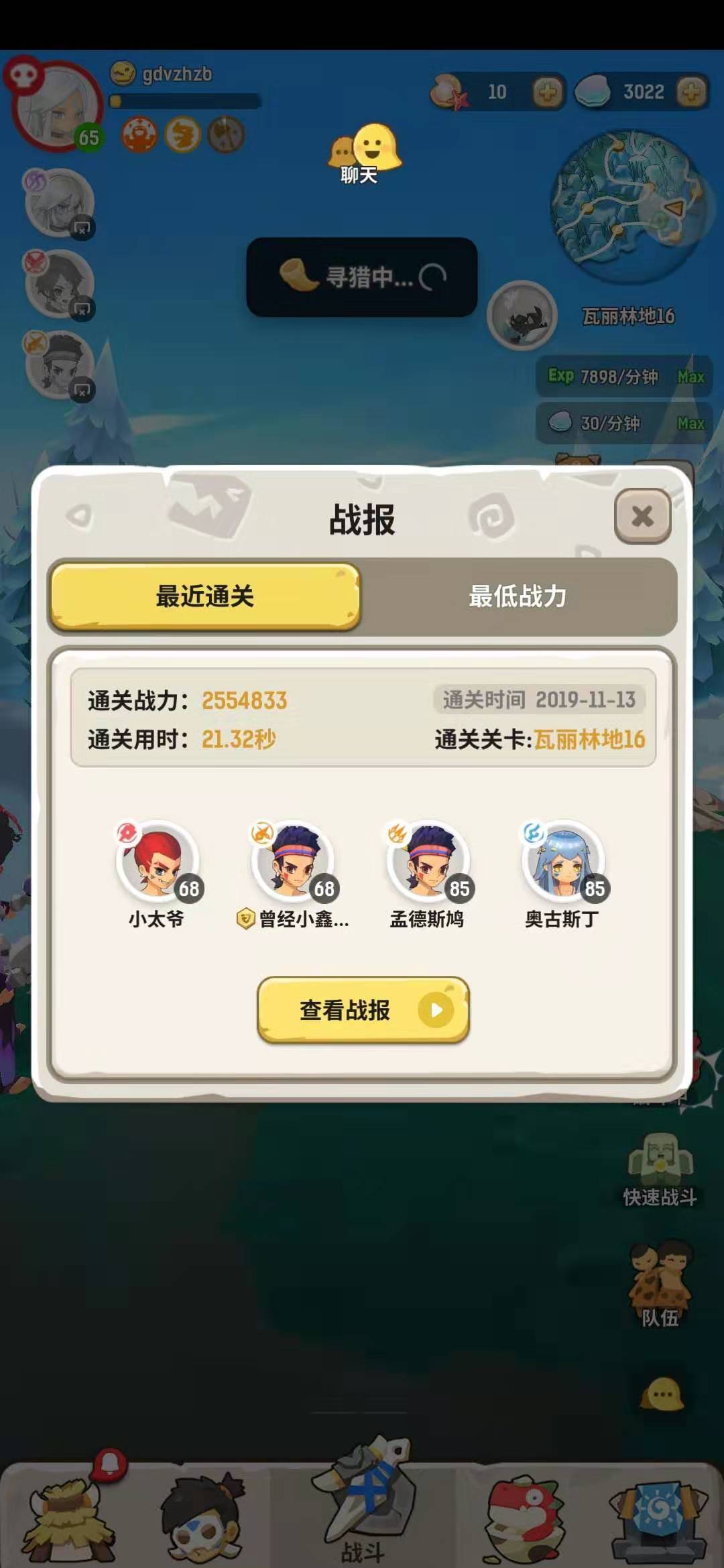Click the plus next to the shell count 10

point(548,92)
